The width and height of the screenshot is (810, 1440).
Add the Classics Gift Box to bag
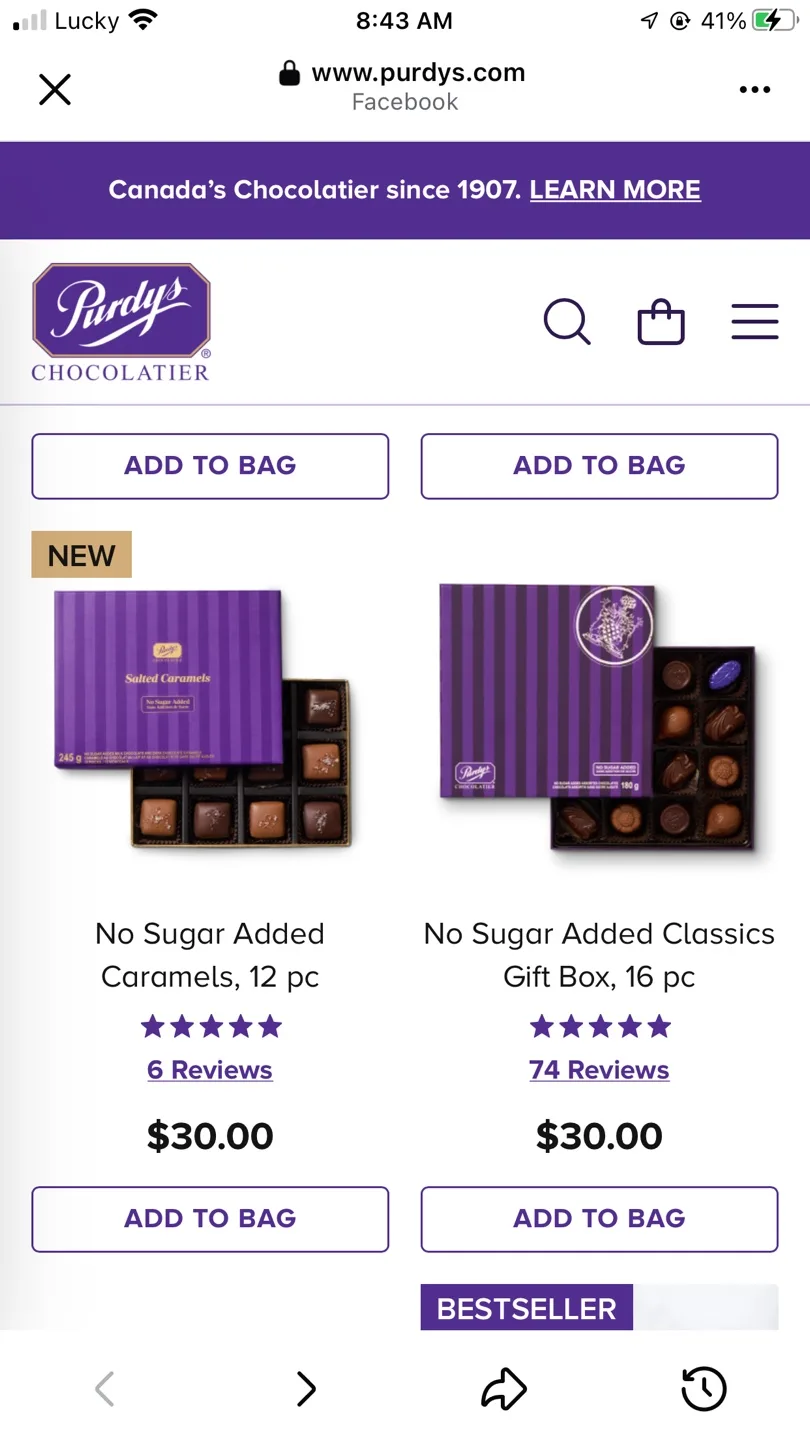(x=598, y=1218)
